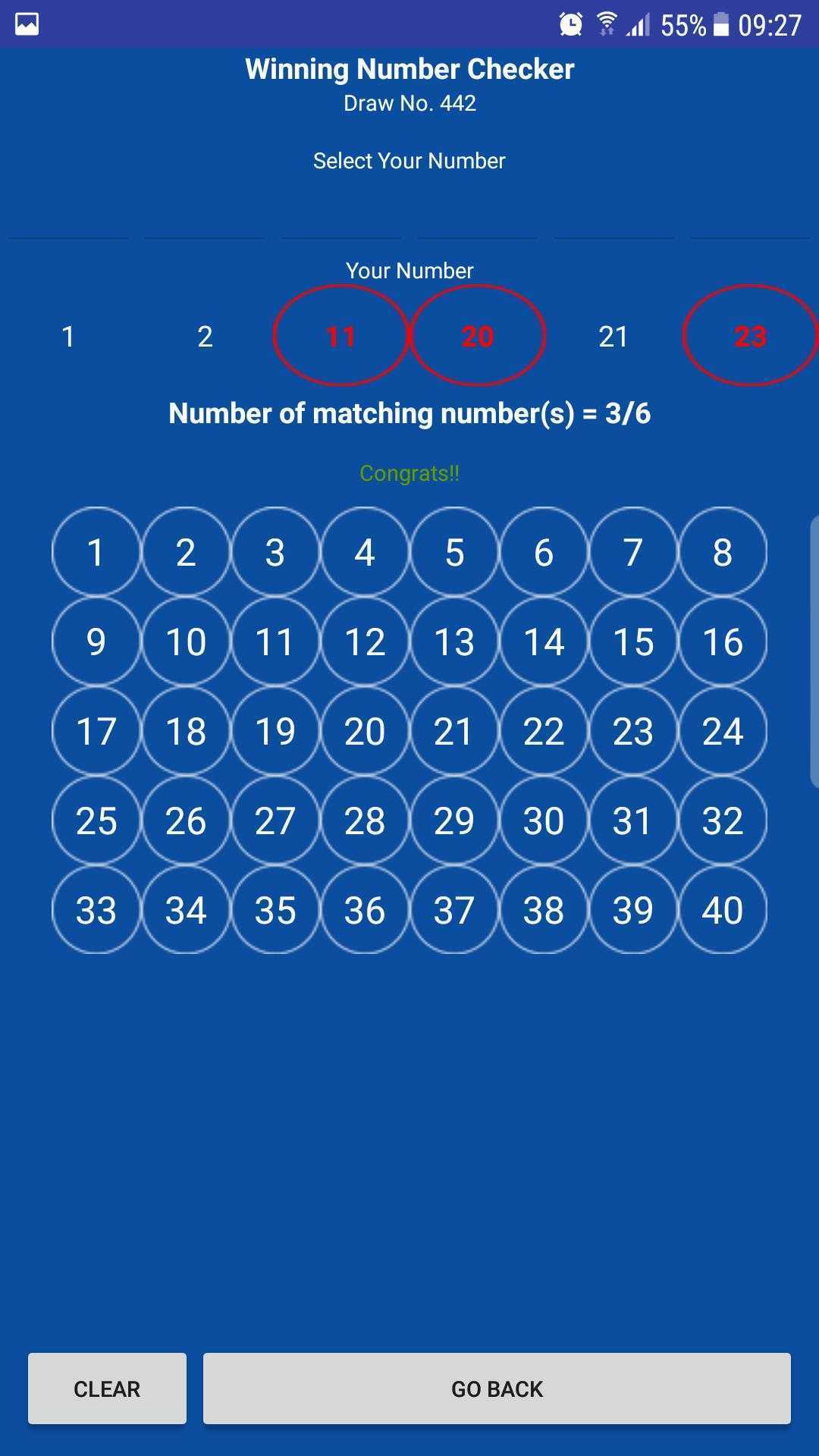Pick number 23 in the grid
Screen dimensions: 819x1456
click(633, 731)
